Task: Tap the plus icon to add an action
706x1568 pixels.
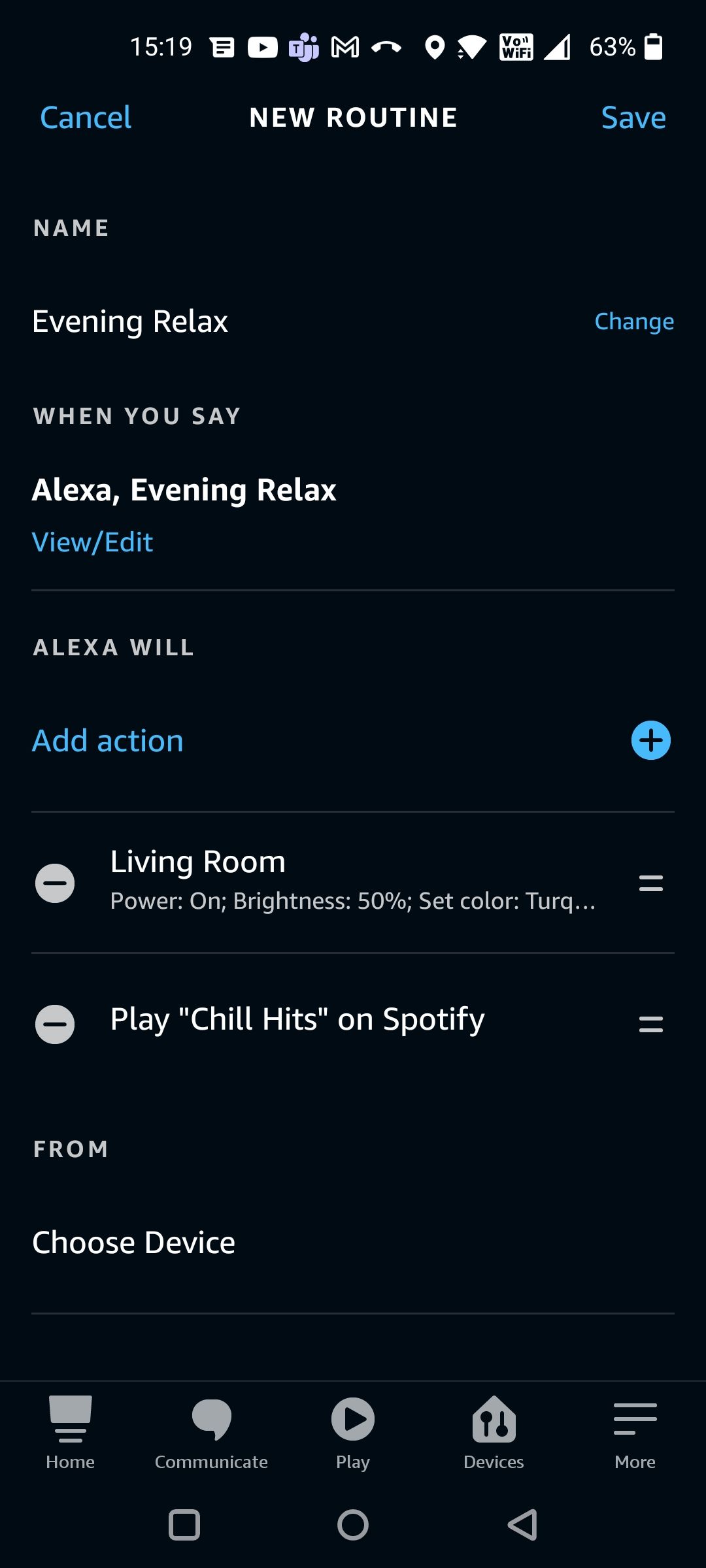Action: 650,740
